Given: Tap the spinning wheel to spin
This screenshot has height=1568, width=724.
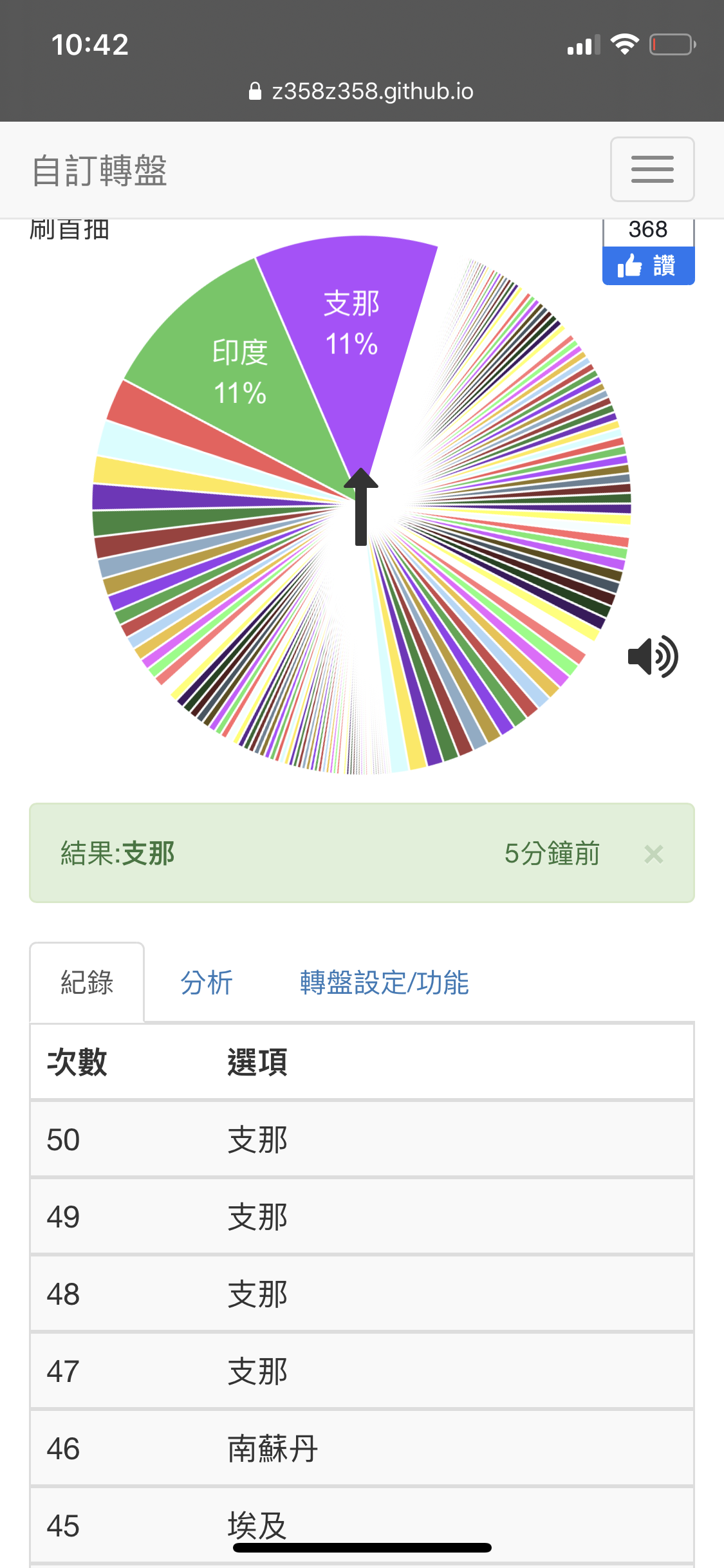Looking at the screenshot, I should (361, 505).
